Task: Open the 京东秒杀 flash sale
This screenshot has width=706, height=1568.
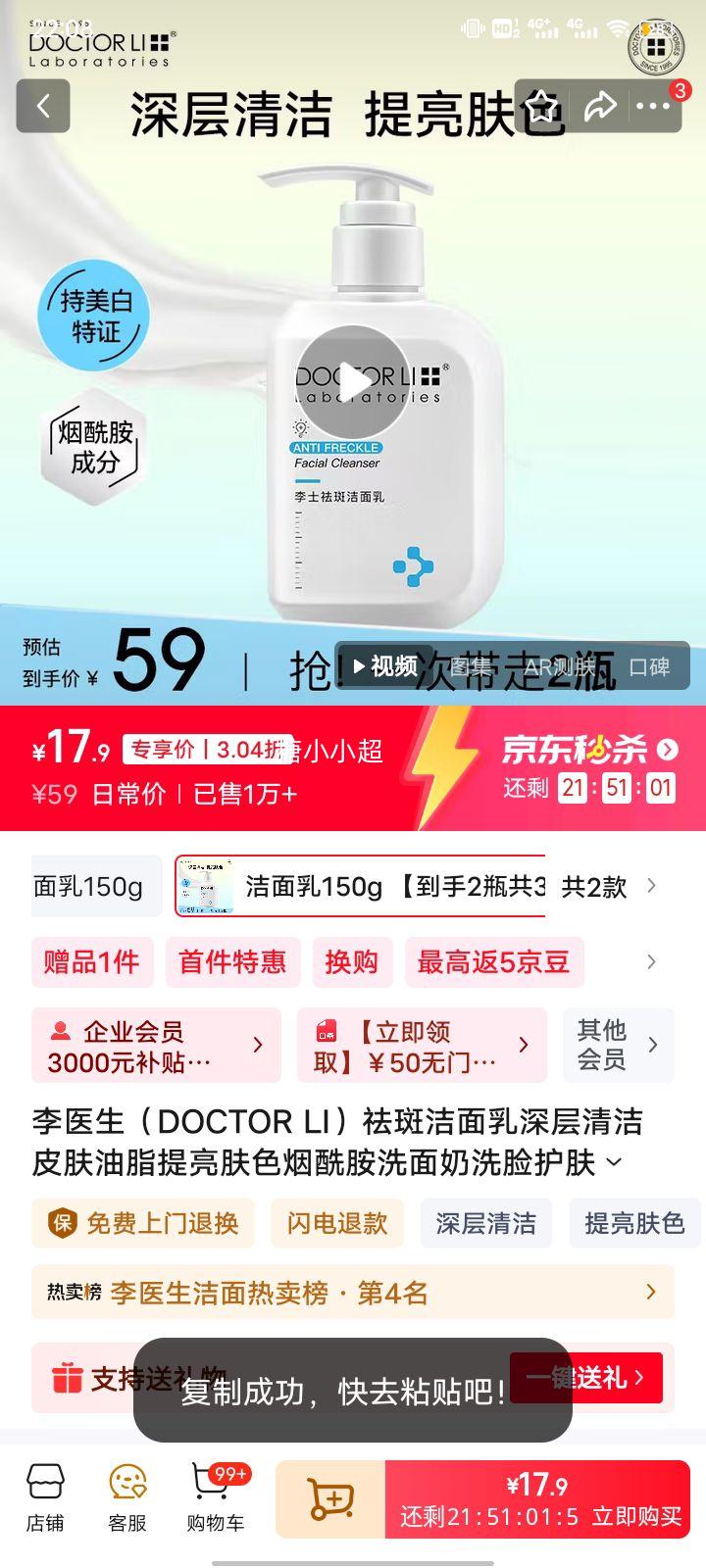Action: (x=588, y=750)
